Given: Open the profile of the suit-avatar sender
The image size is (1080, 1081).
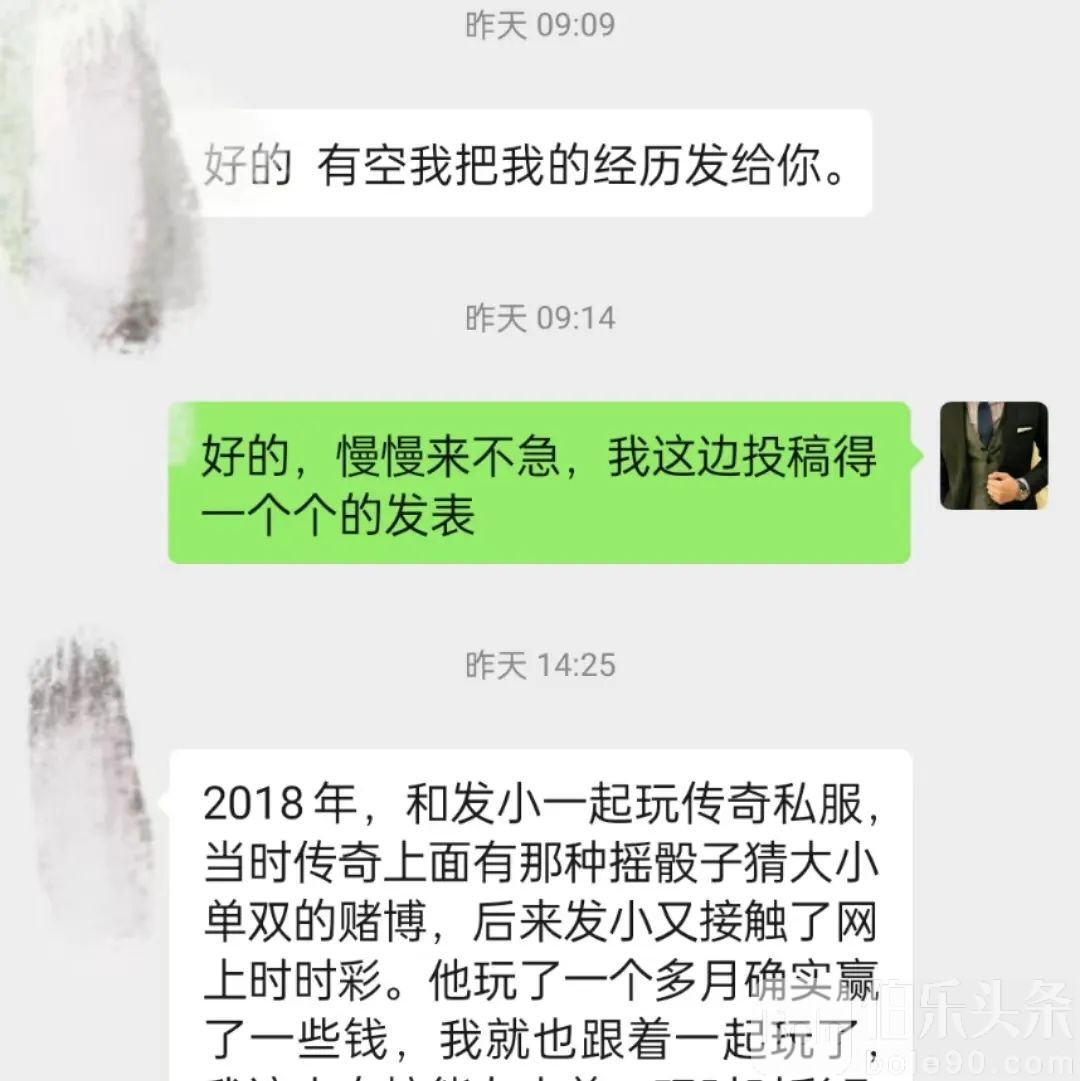Looking at the screenshot, I should pyautogui.click(x=993, y=456).
